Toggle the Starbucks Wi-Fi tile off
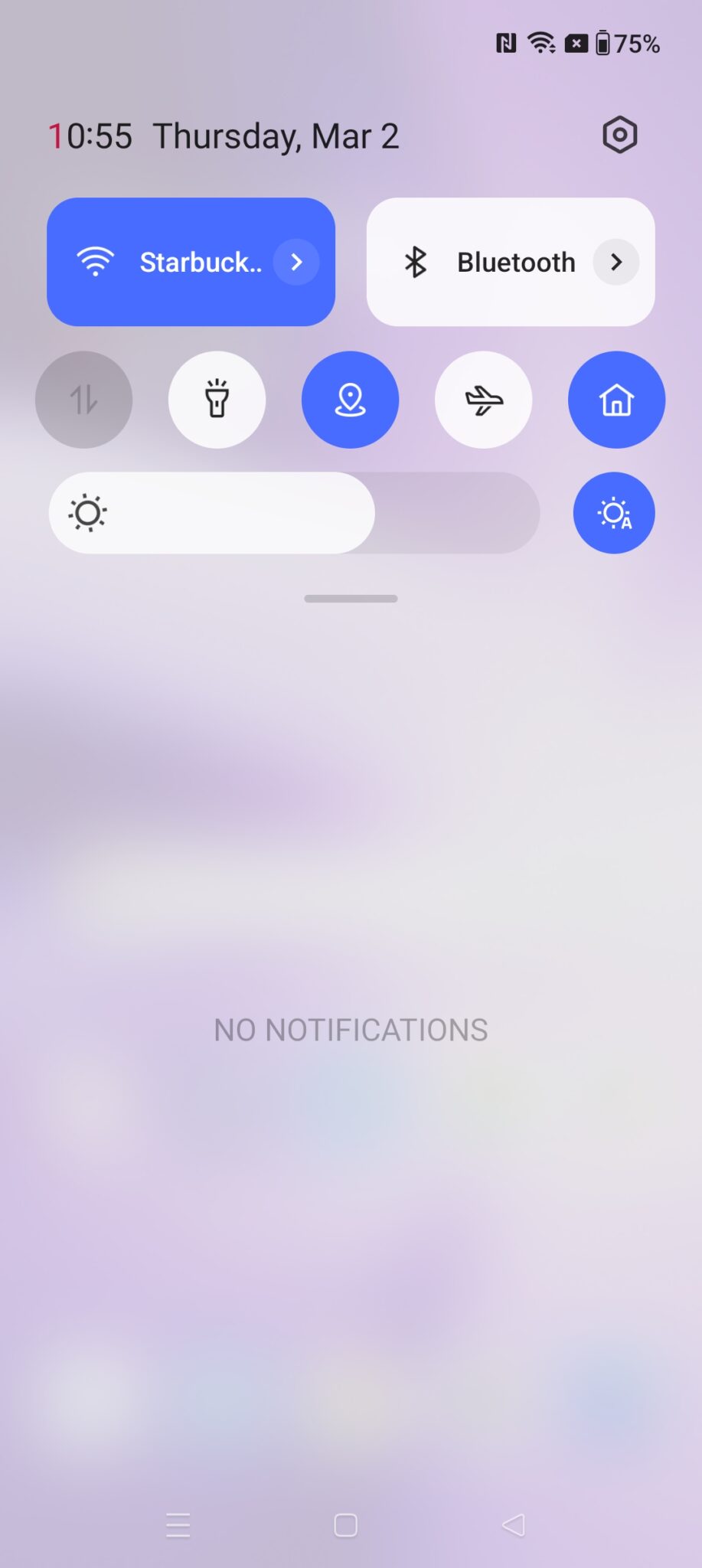Image resolution: width=702 pixels, height=1568 pixels. point(191,262)
